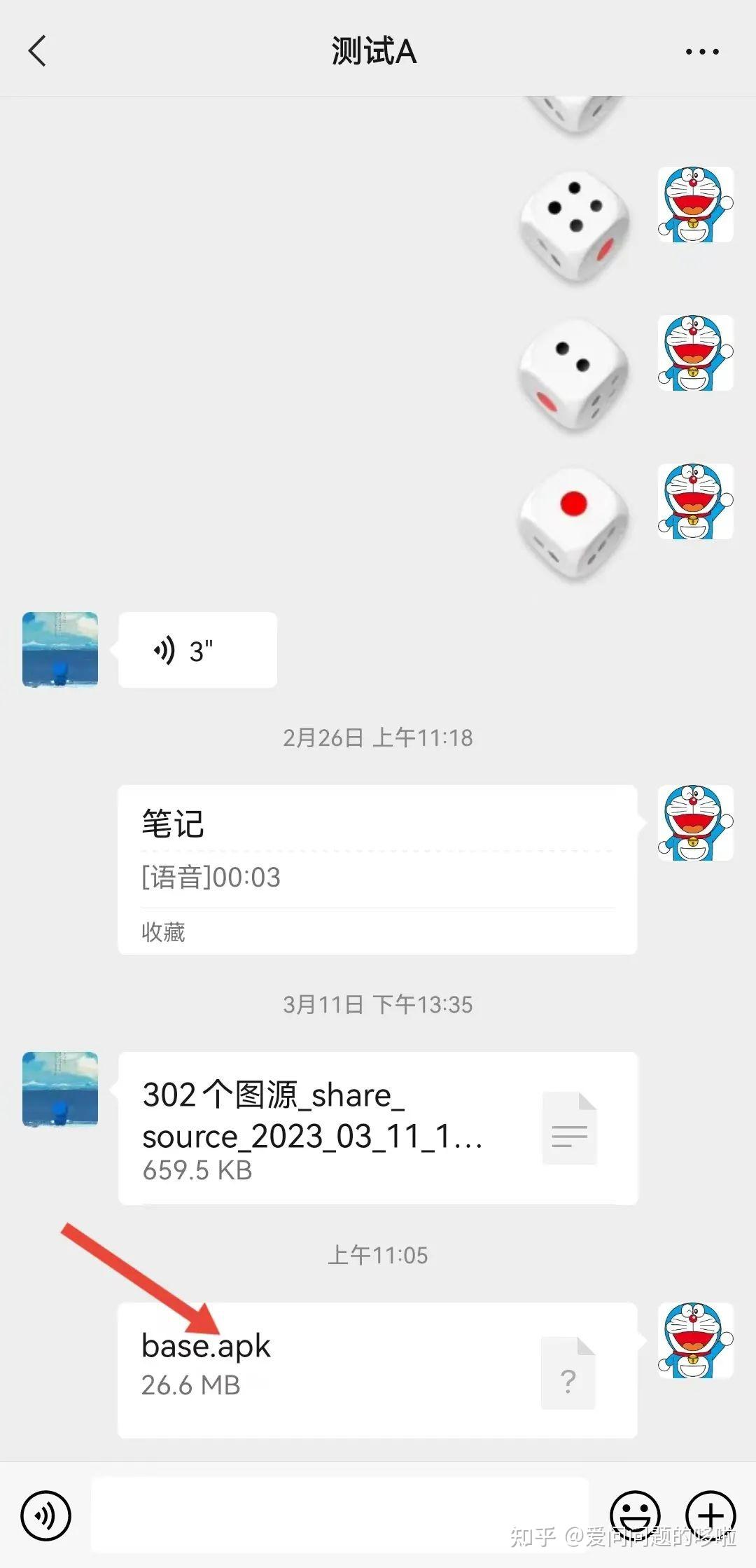This screenshot has width=756, height=1568.
Task: Switch to voice input mode
Action: (x=44, y=1515)
